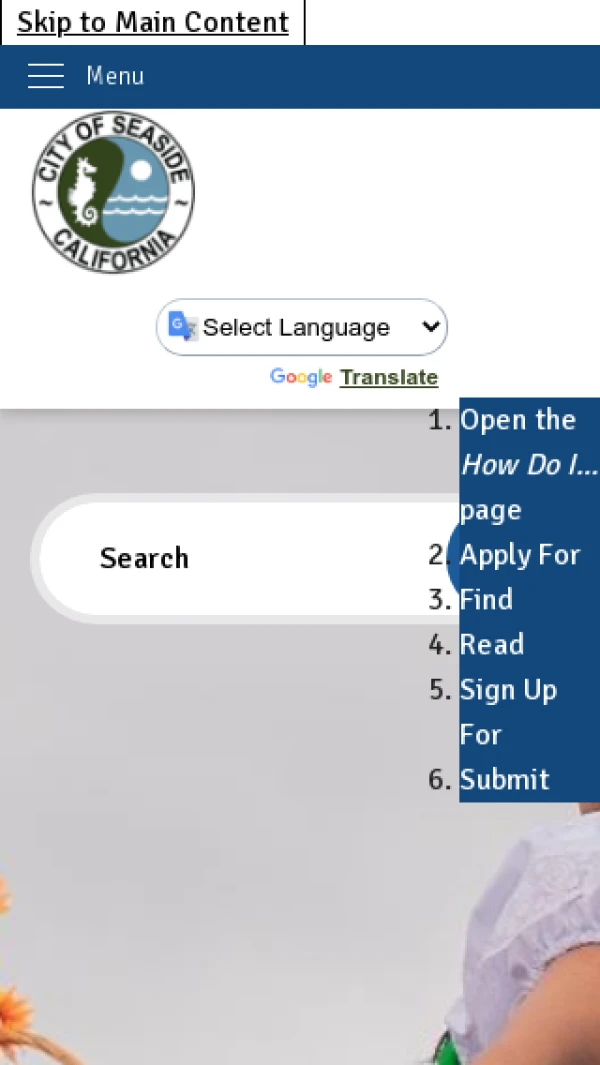Select the Find menu item

tap(487, 599)
